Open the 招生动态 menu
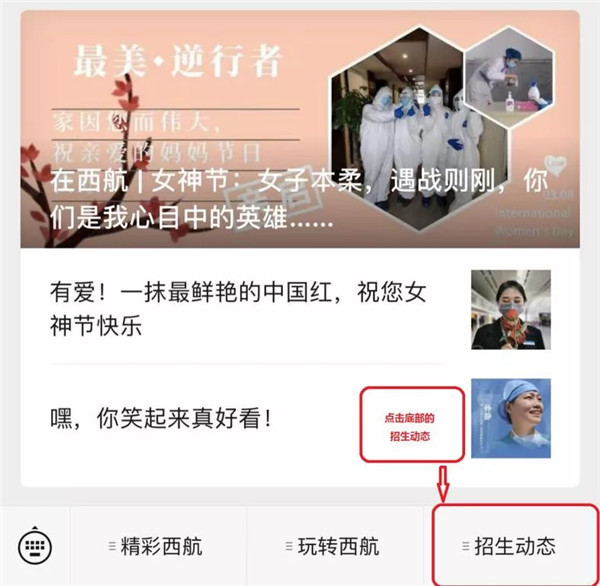600x586 pixels. (513, 546)
